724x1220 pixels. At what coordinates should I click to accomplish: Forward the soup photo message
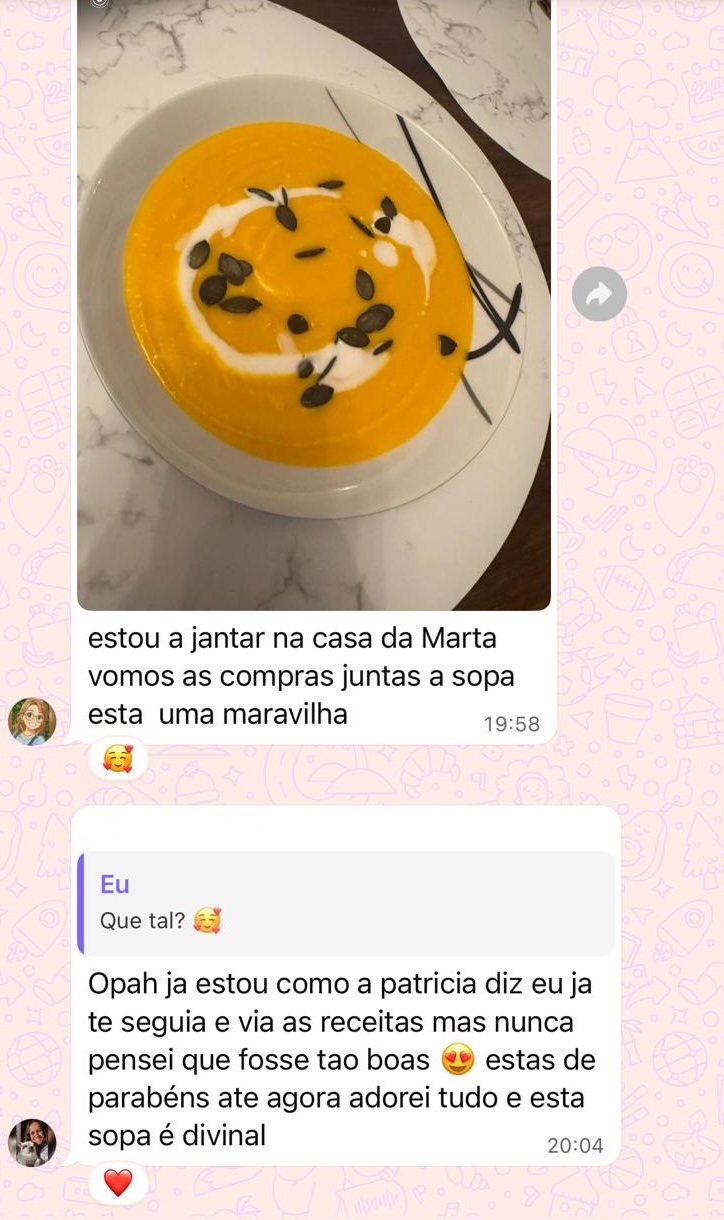point(599,294)
